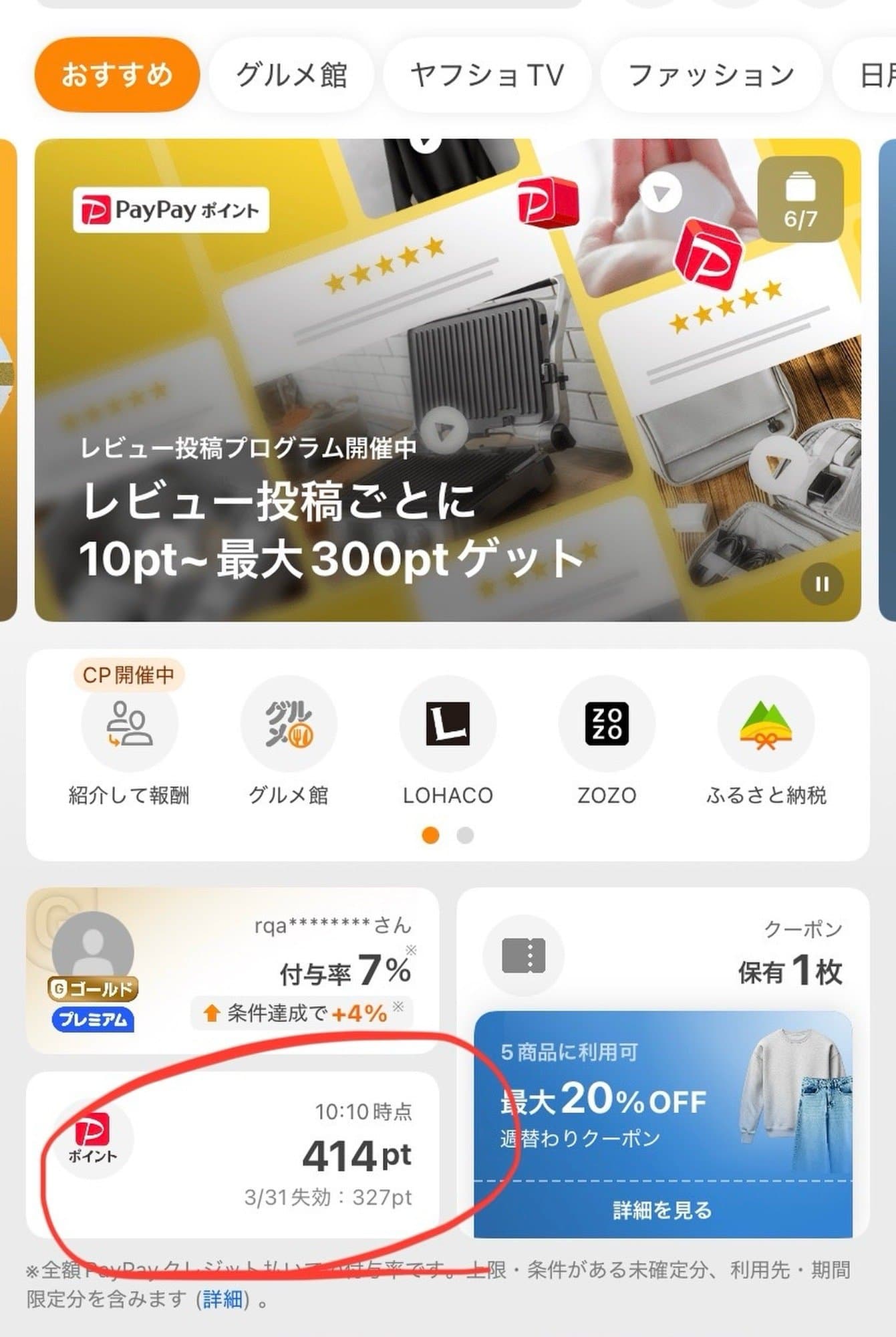Open the ゴールド membership 付与率 card
This screenshot has height=1337, width=896.
pyautogui.click(x=233, y=971)
